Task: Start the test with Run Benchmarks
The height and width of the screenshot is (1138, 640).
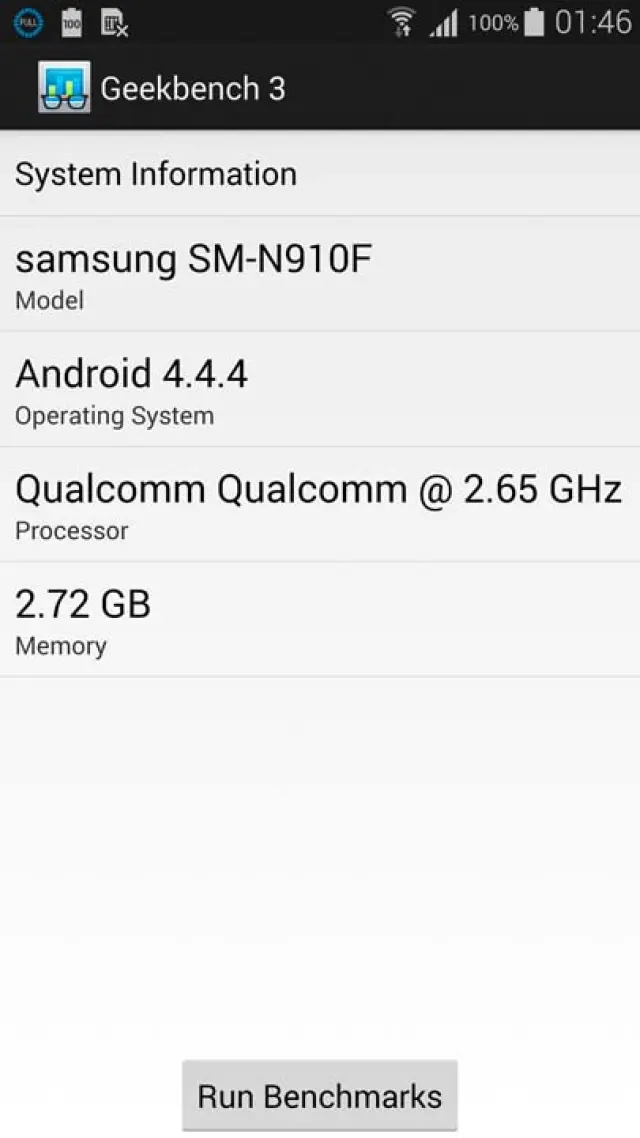Action: 319,1096
